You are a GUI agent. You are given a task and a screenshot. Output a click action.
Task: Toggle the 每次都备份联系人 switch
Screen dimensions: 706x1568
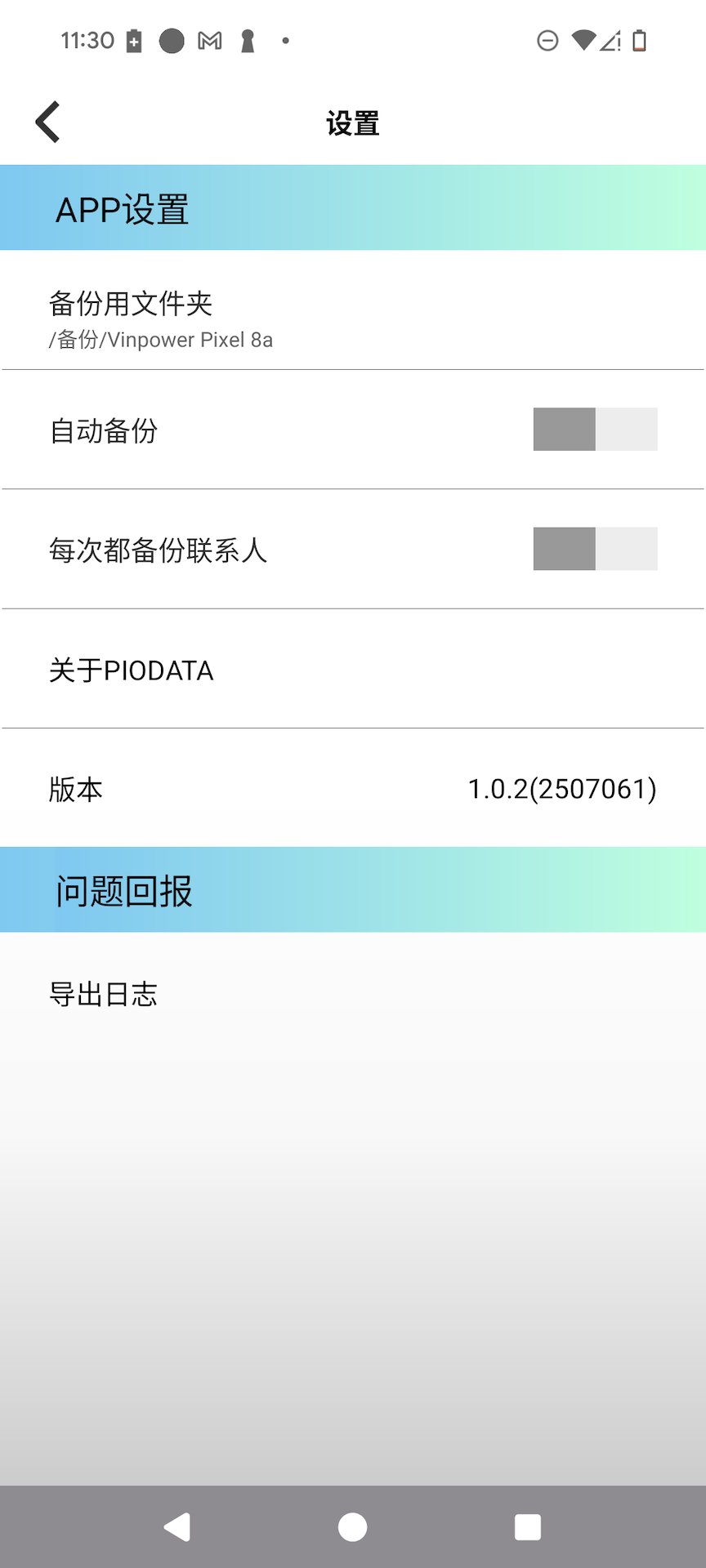click(595, 549)
